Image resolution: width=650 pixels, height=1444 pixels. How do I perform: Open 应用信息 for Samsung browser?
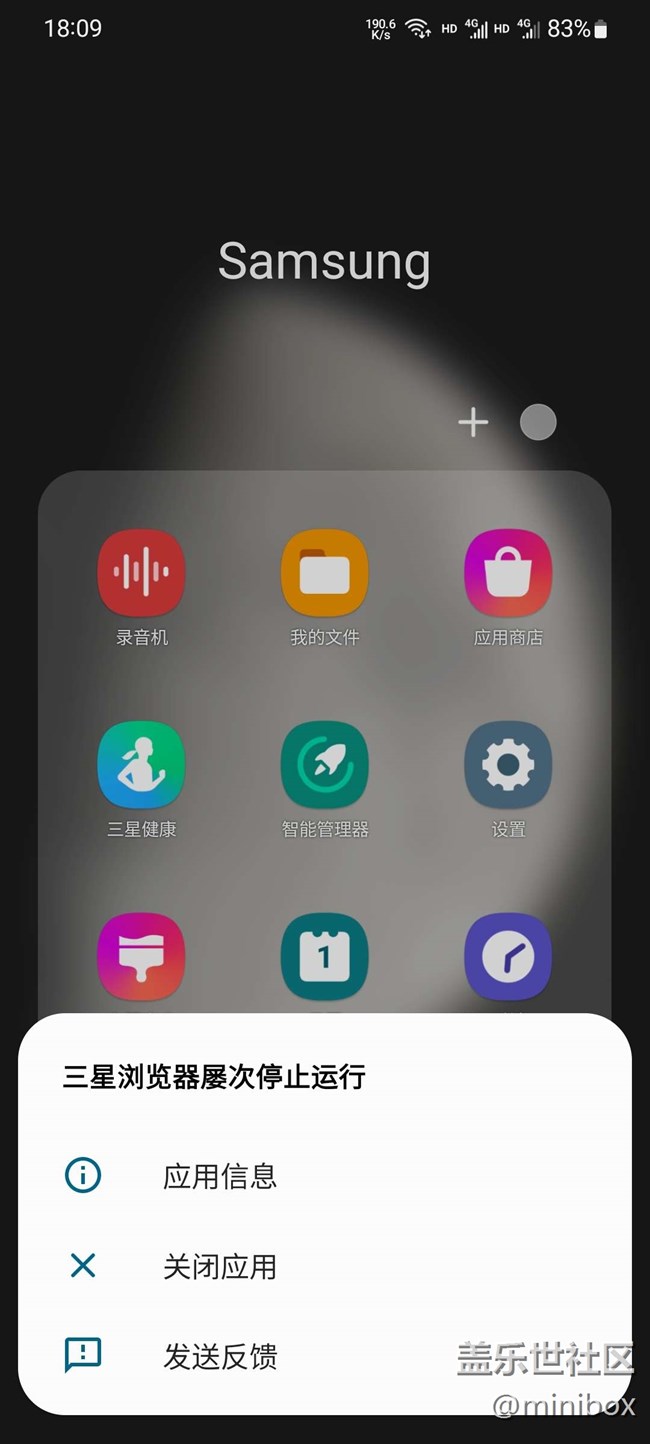pos(220,1176)
